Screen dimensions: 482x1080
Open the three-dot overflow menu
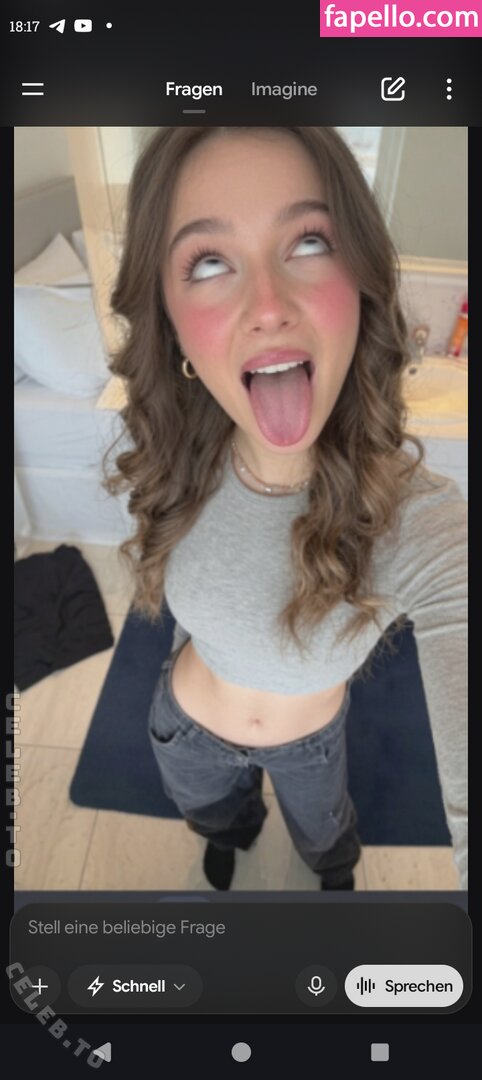[449, 89]
